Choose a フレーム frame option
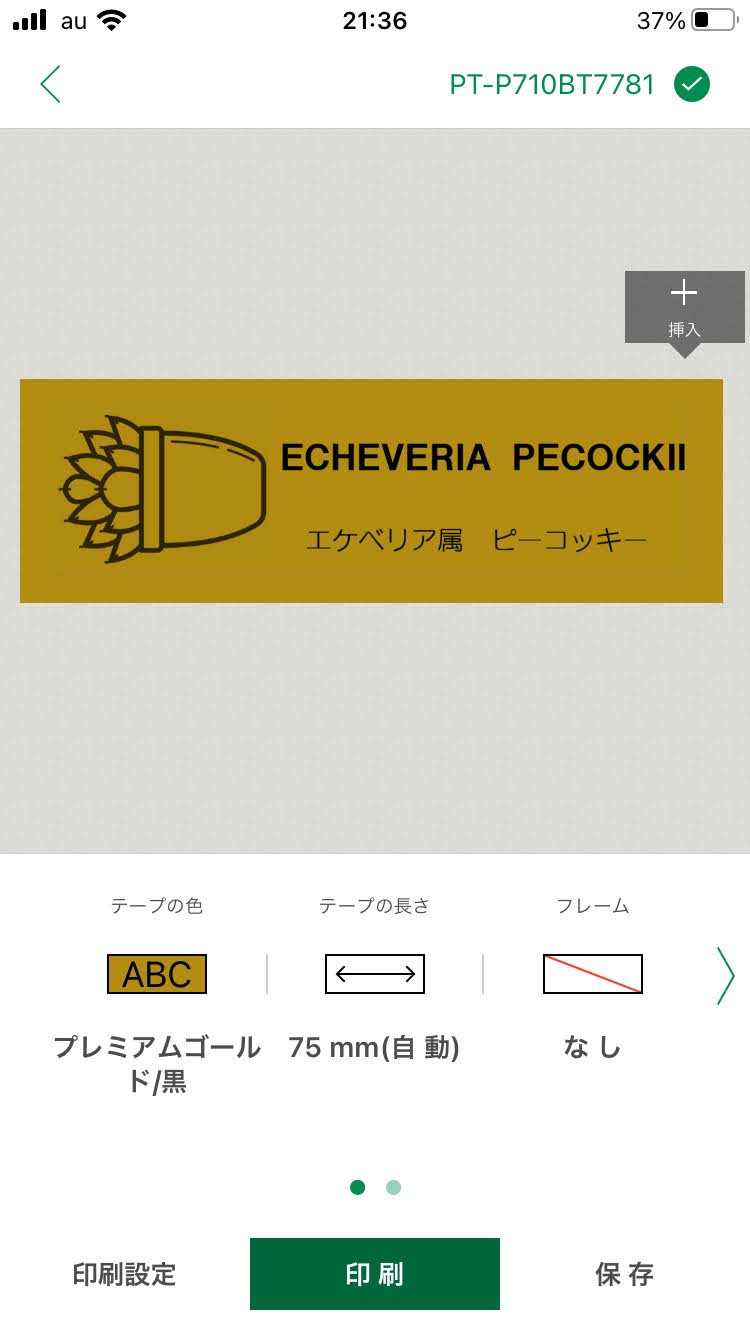Viewport: 750px width, 1334px height. point(593,978)
